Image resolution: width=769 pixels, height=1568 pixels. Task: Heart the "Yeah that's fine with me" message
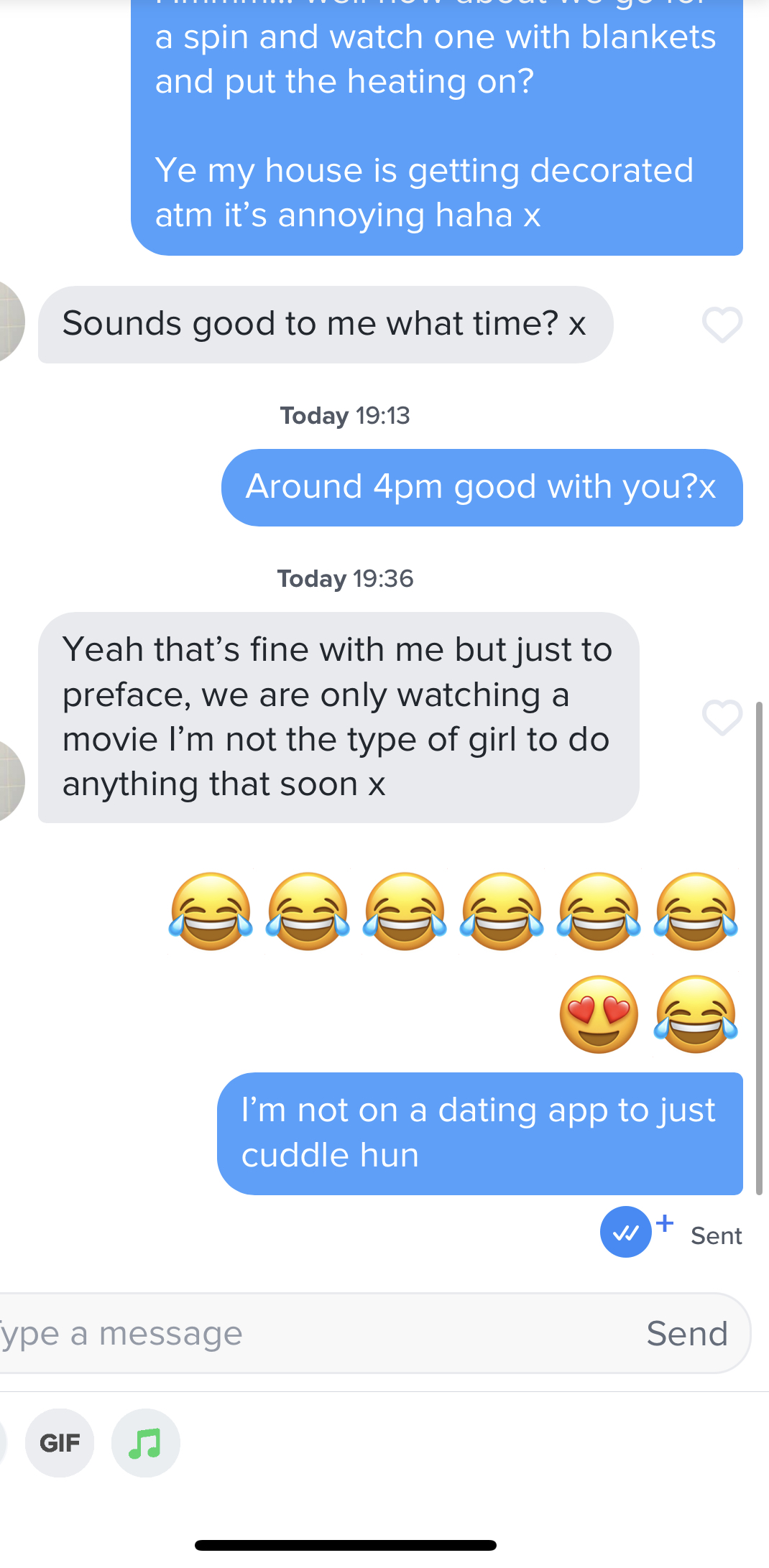point(722,718)
